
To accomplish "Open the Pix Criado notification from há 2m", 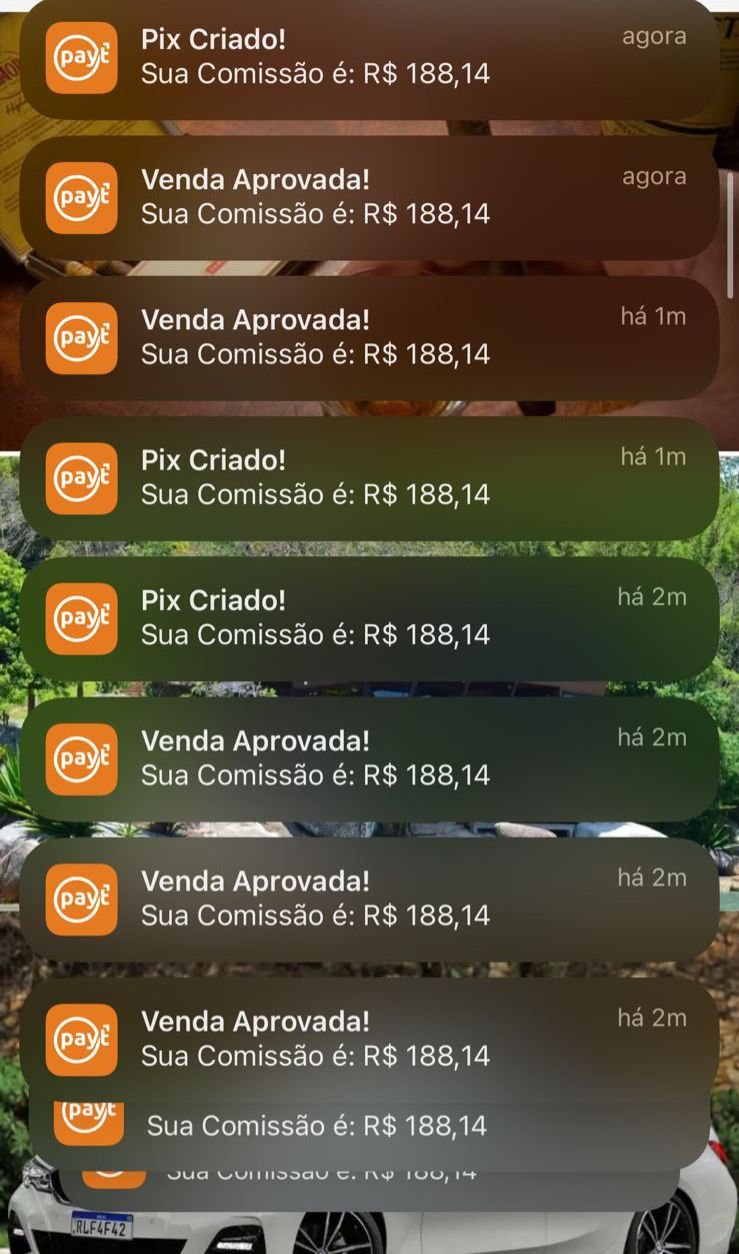I will pos(369,617).
